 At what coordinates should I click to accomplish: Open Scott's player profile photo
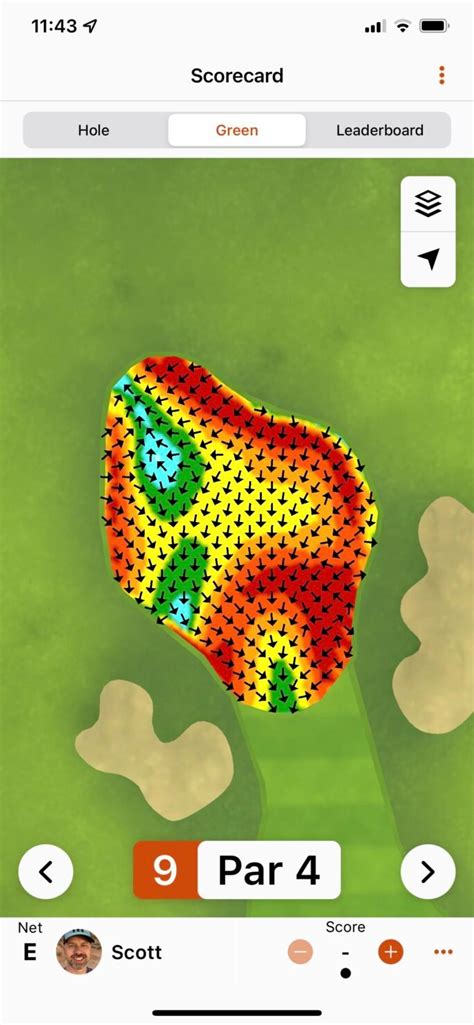pyautogui.click(x=79, y=952)
